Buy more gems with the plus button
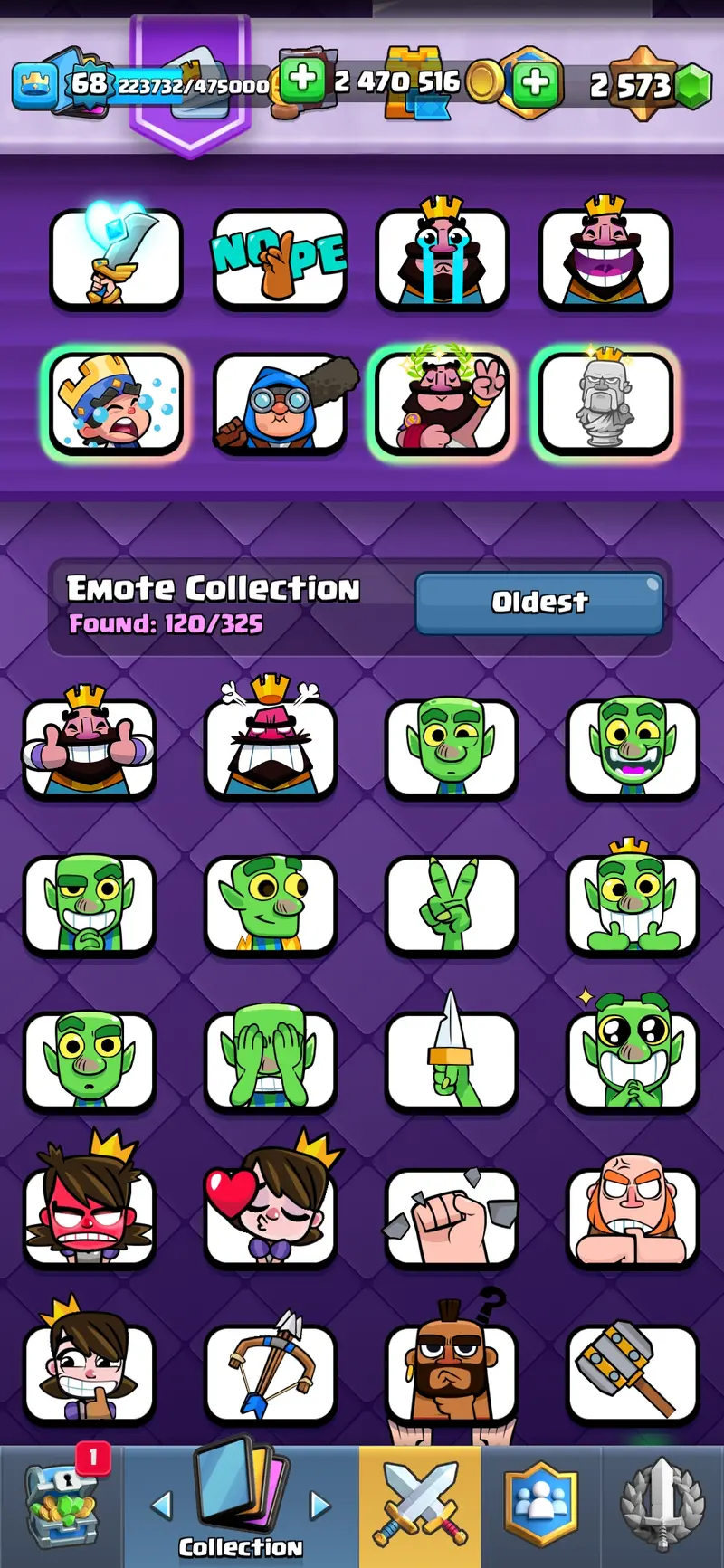This screenshot has width=724, height=1568. coord(536,82)
